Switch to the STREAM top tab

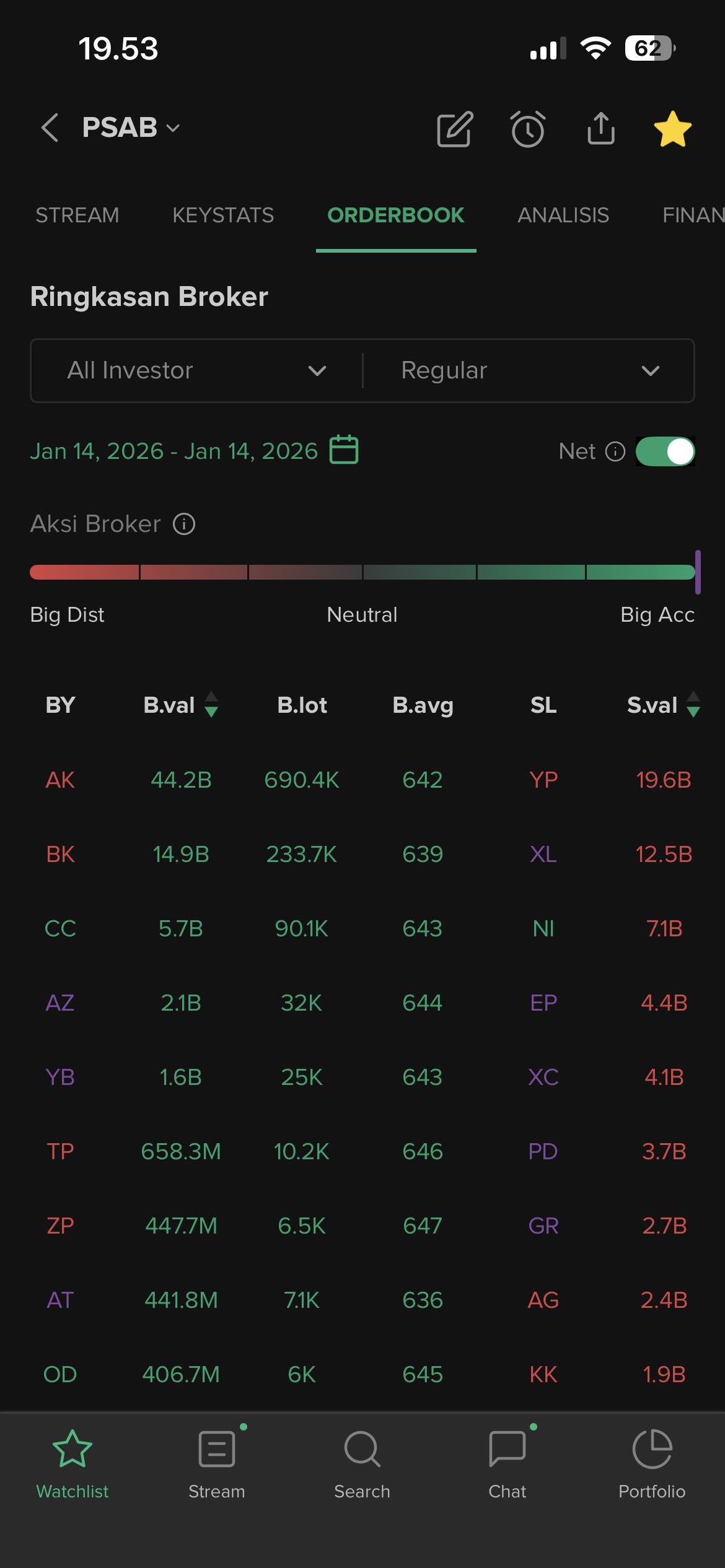[x=77, y=216]
